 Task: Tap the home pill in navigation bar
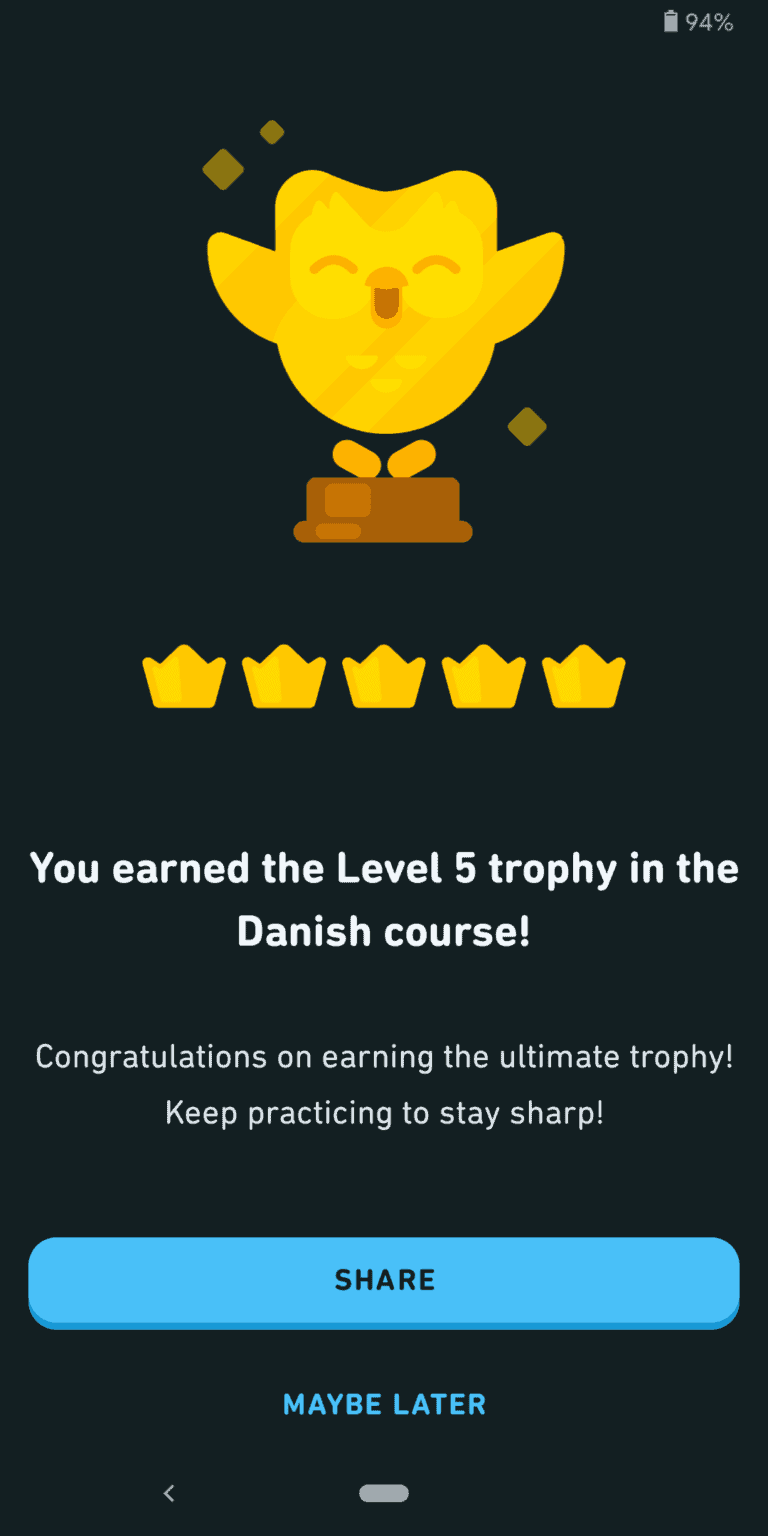point(384,1493)
